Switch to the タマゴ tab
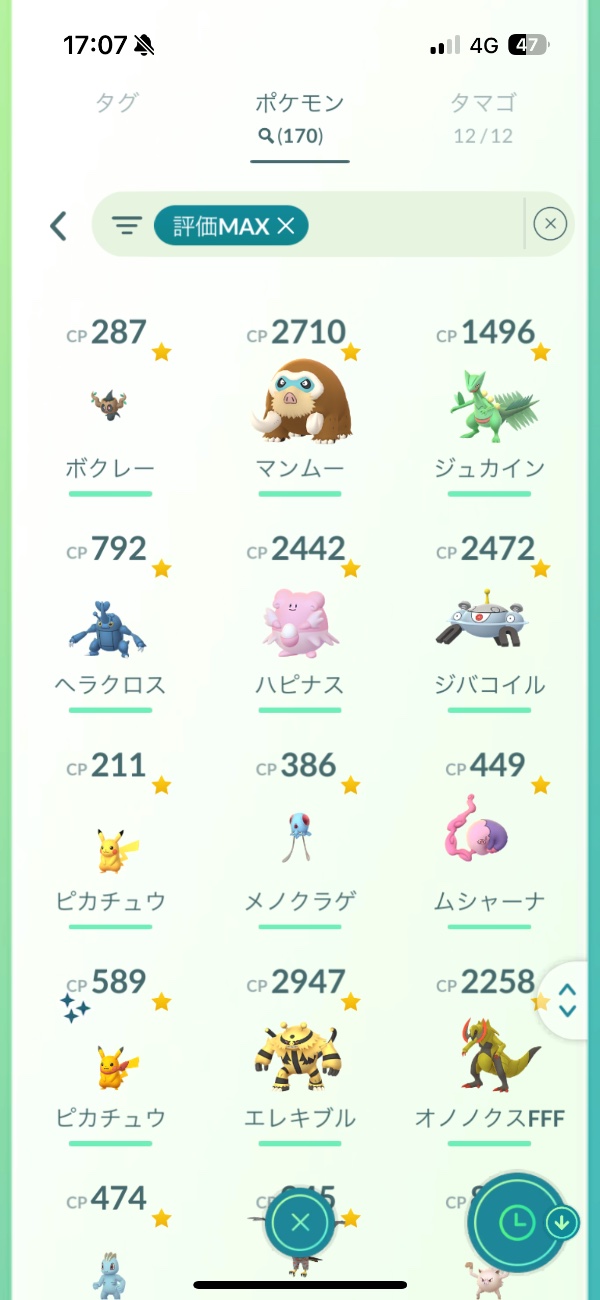 click(x=483, y=103)
